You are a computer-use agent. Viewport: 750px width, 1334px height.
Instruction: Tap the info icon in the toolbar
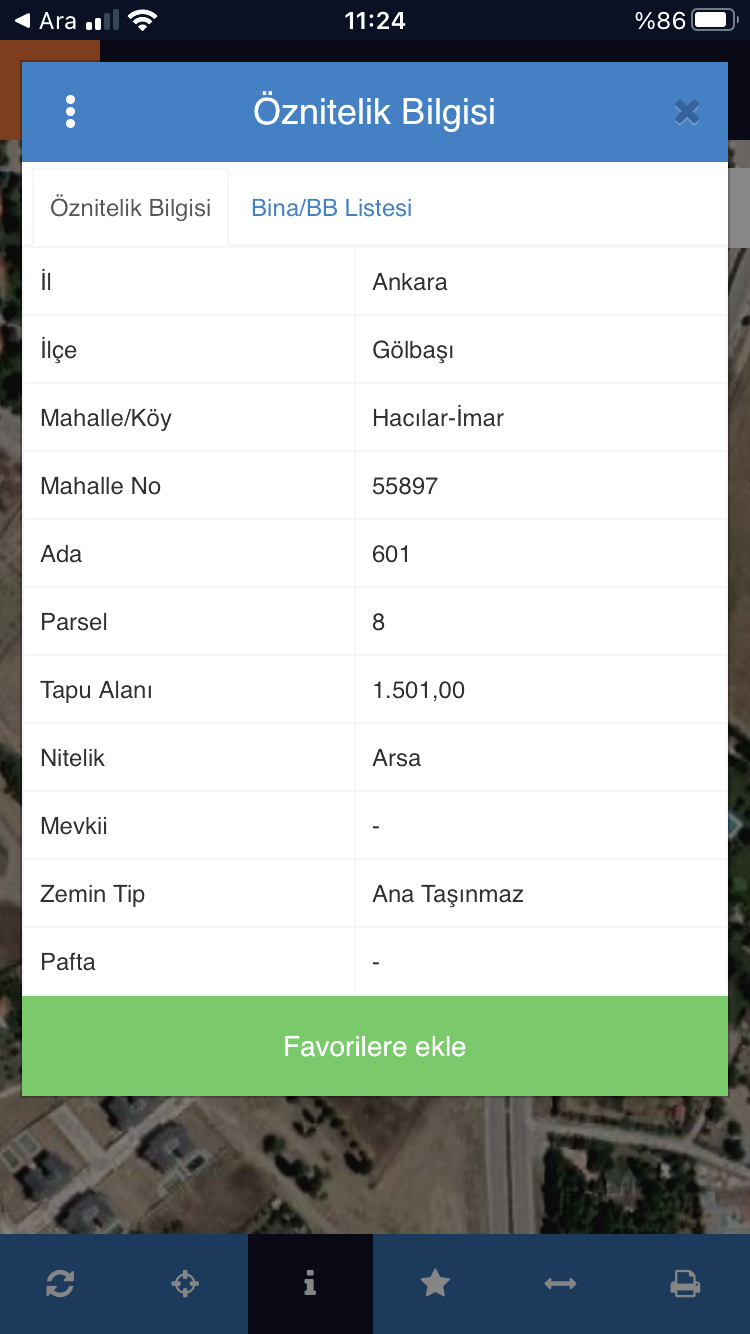coord(310,1284)
